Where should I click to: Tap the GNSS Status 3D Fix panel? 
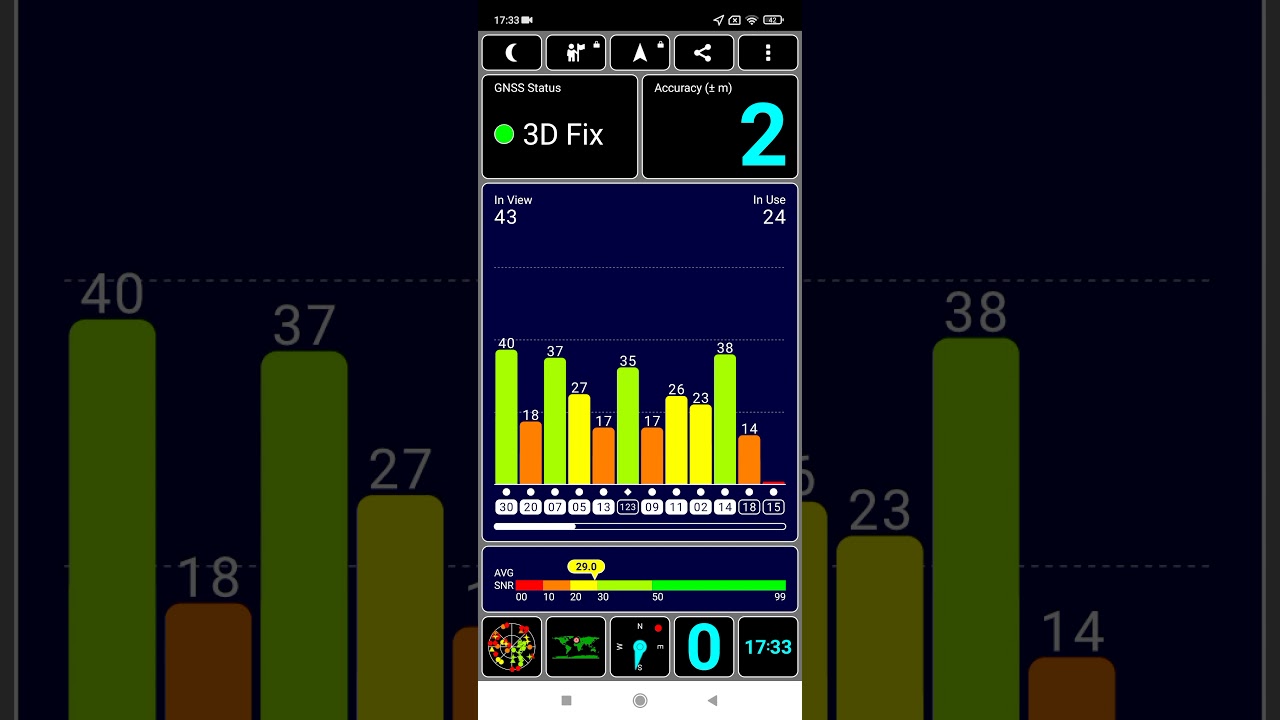[x=560, y=127]
